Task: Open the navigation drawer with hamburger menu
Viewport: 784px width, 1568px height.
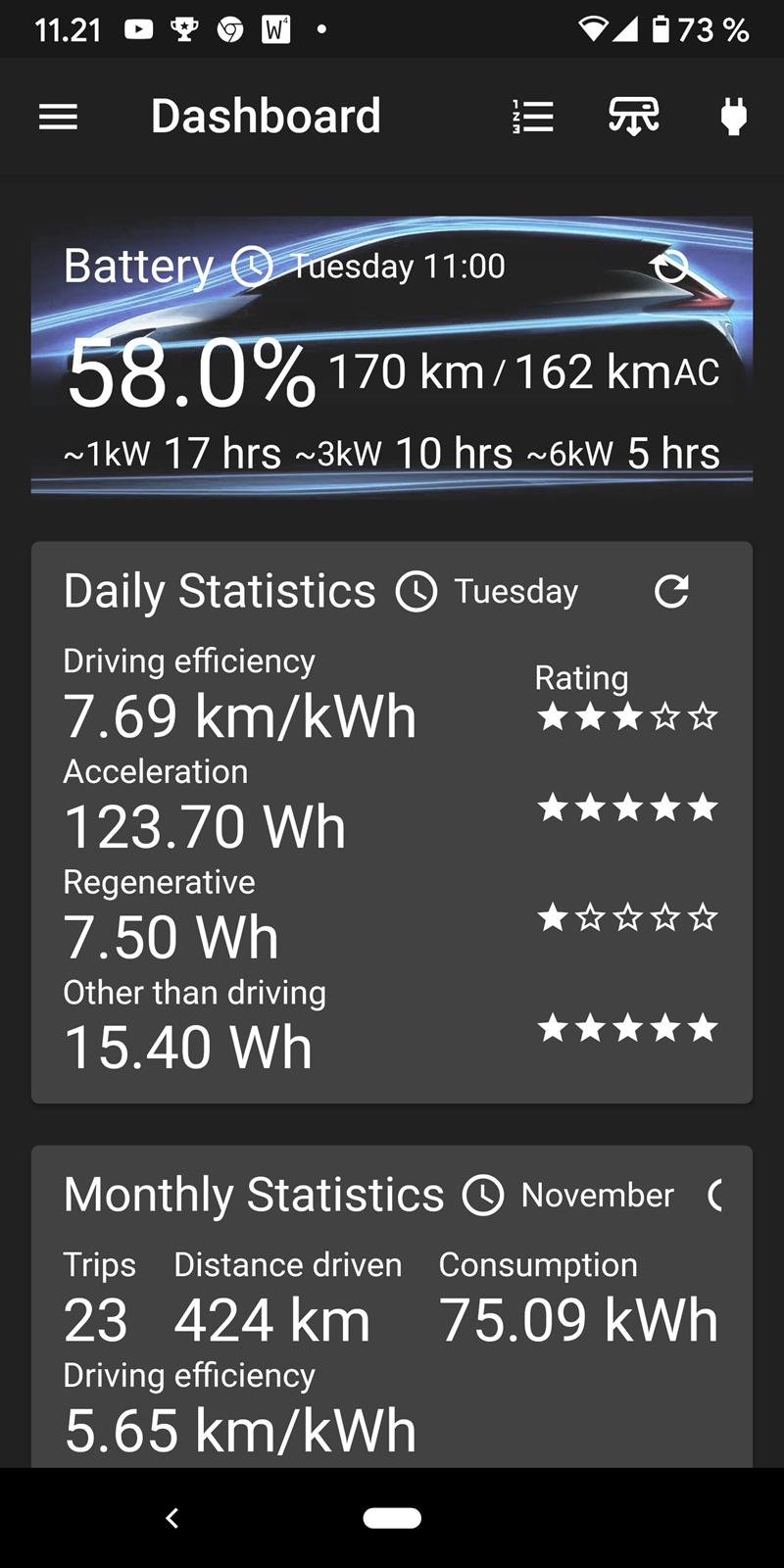Action: point(58,117)
